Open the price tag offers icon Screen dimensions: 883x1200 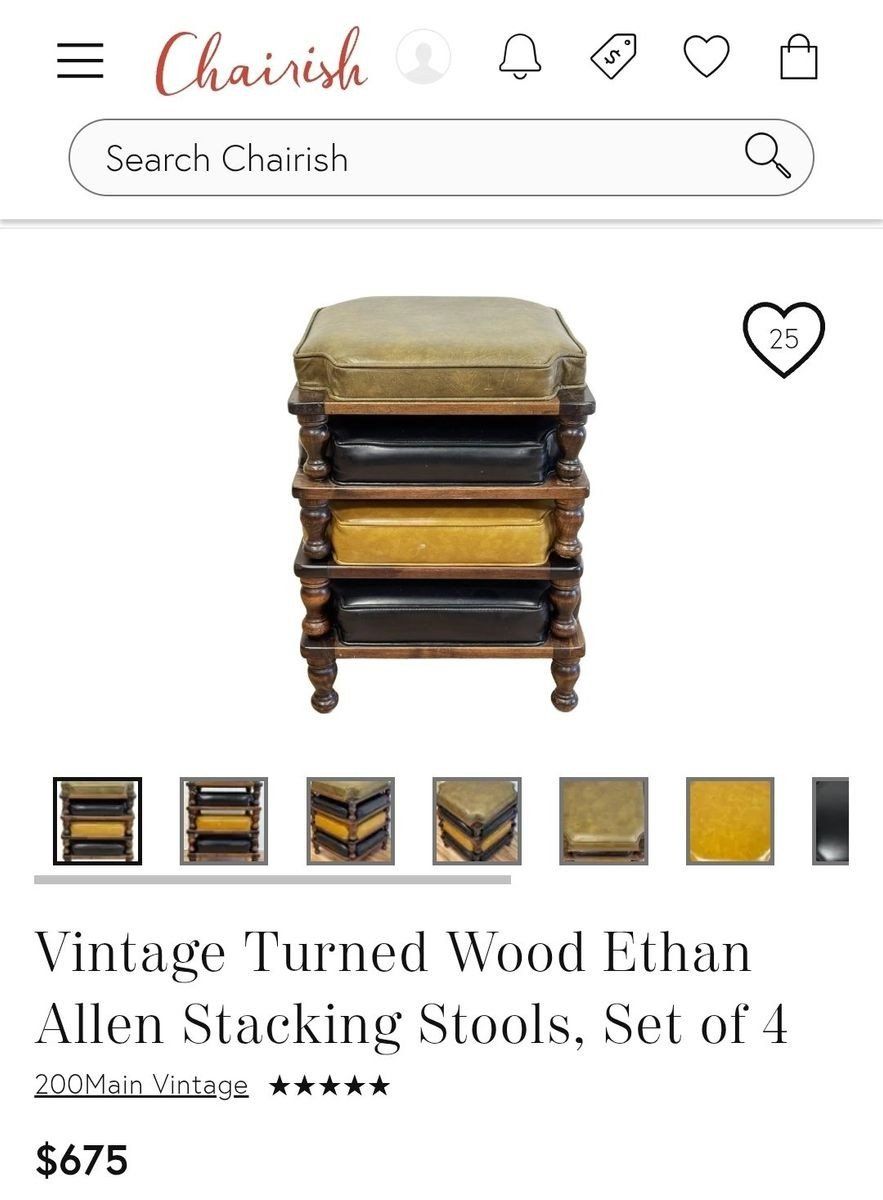click(613, 57)
